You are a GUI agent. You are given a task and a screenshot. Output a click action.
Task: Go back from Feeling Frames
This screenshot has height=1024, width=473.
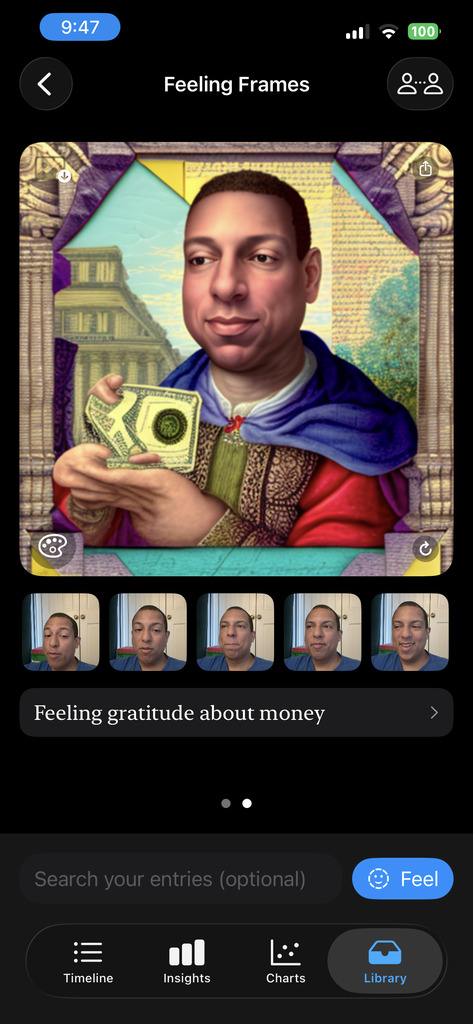pos(46,84)
